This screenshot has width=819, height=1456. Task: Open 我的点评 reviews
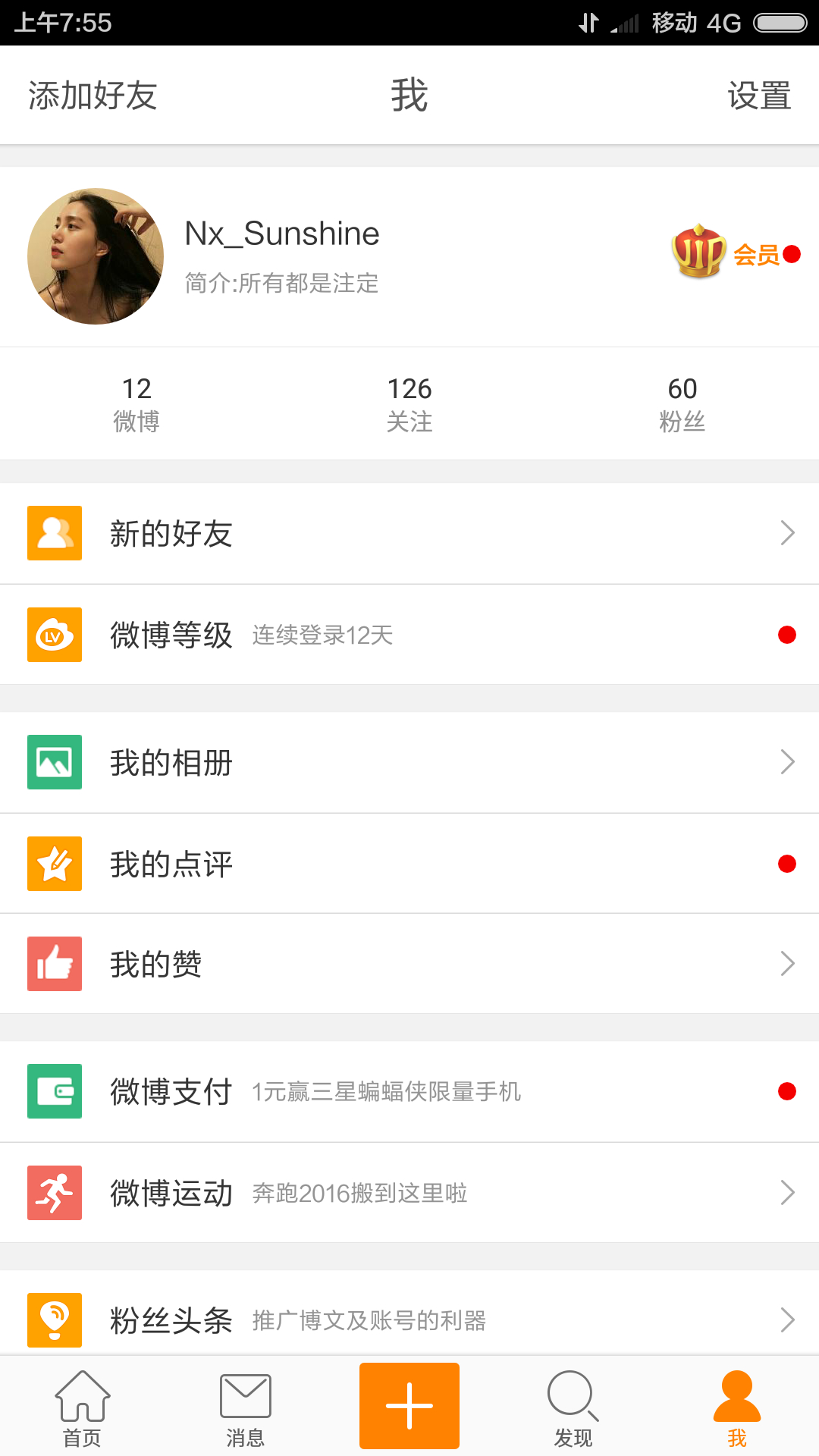click(409, 864)
